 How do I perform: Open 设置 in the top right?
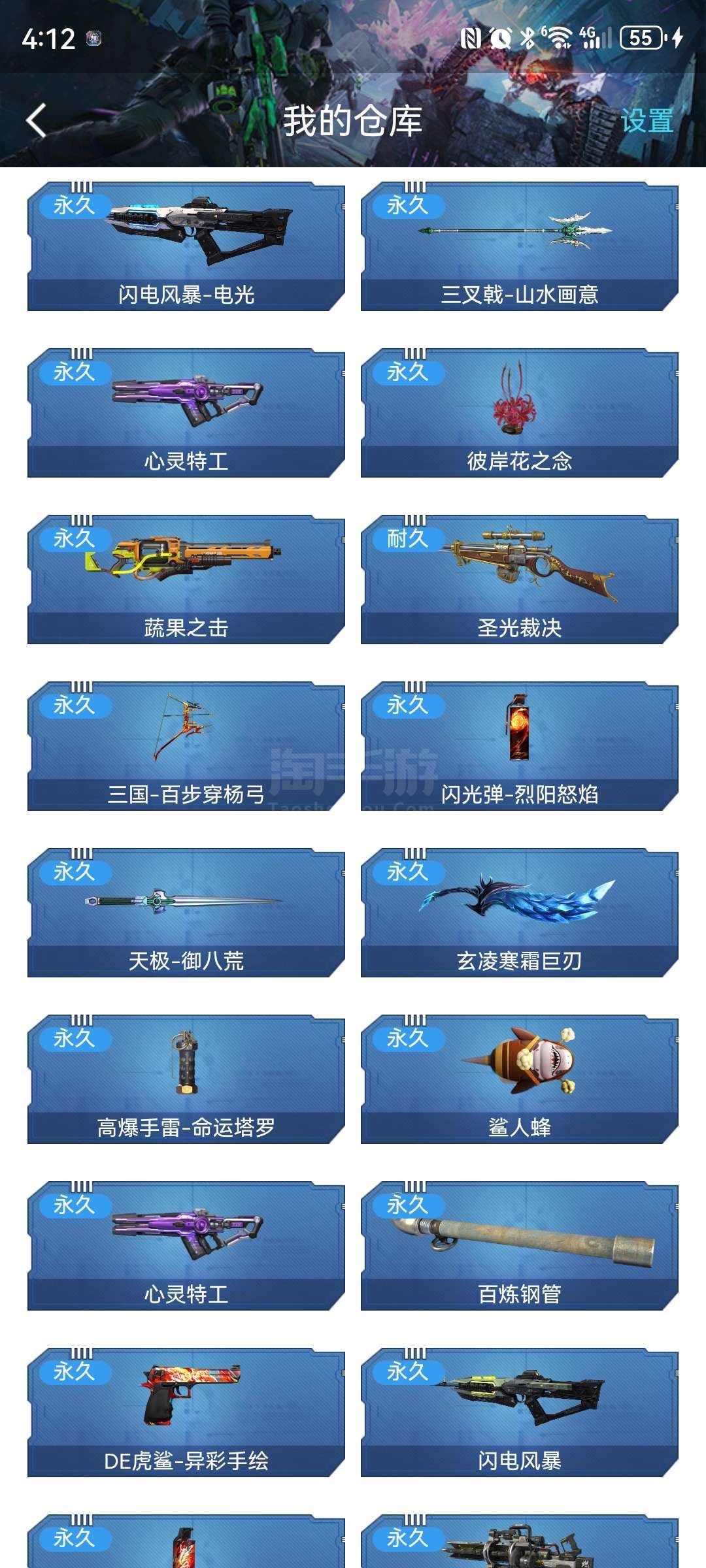(x=647, y=121)
